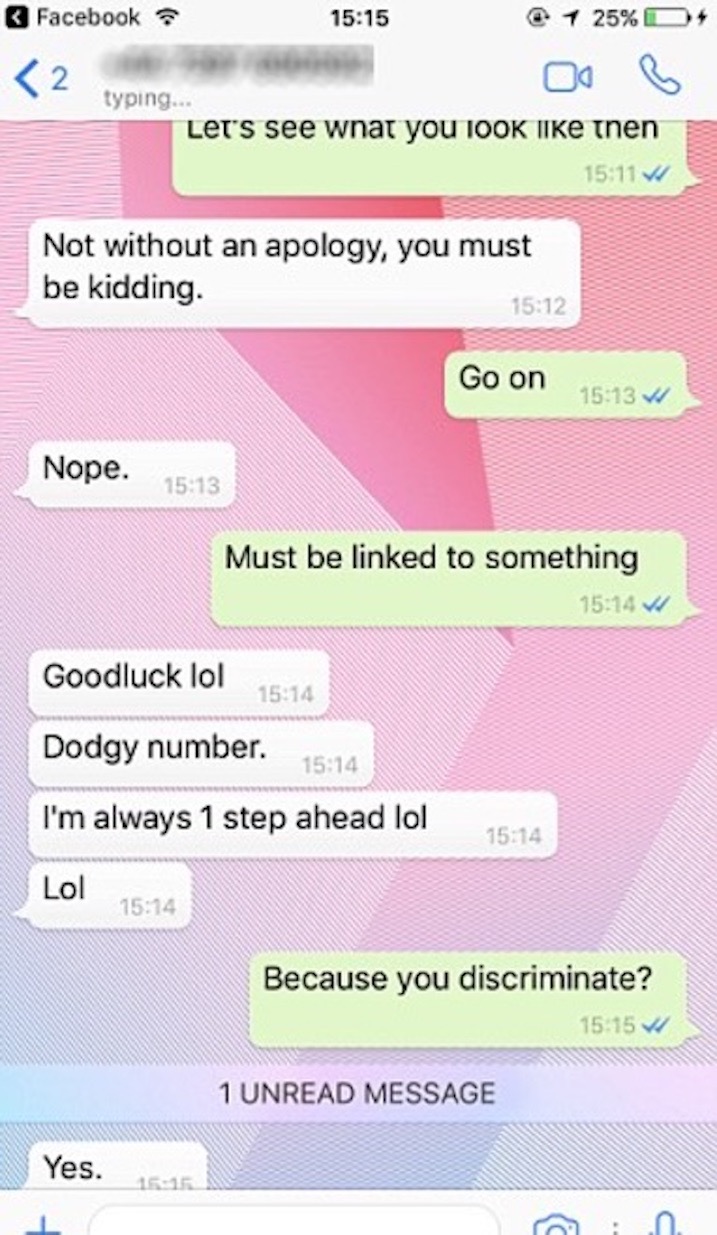
Task: Start a video call
Action: [x=567, y=77]
